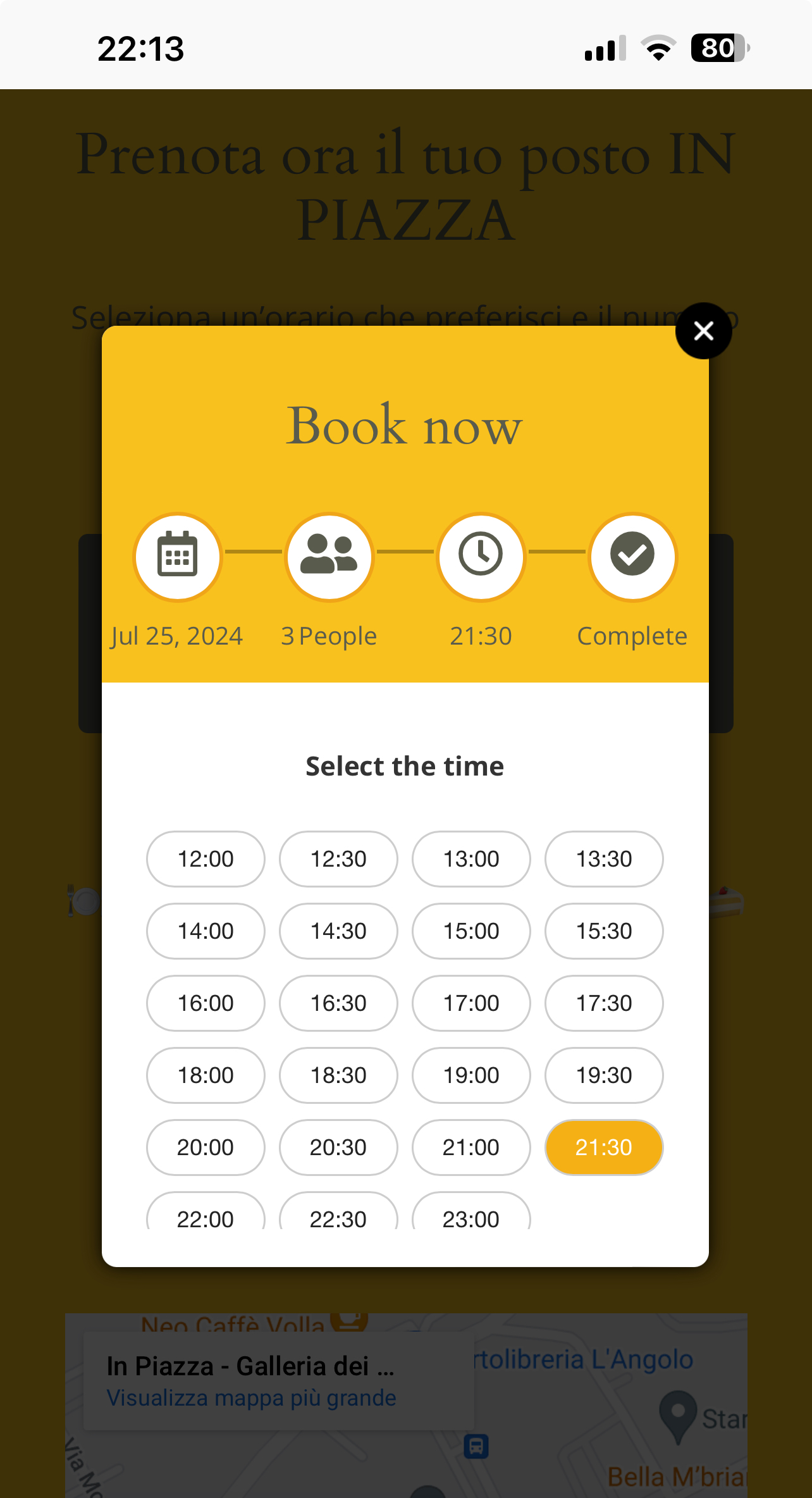This screenshot has width=812, height=1498.
Task: Pick 20:00 for the reservation
Action: [x=206, y=1148]
